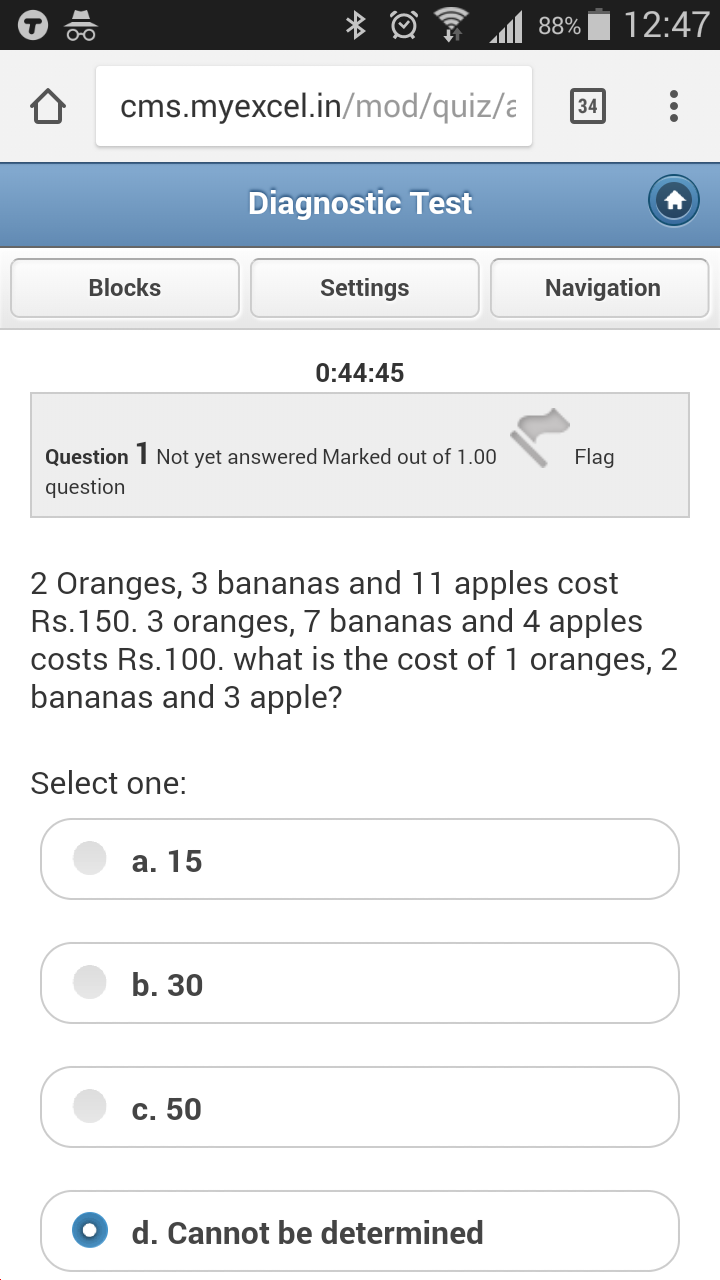Tap the round home icon beside Diagnostic Test
The height and width of the screenshot is (1280, 720).
pyautogui.click(x=674, y=202)
